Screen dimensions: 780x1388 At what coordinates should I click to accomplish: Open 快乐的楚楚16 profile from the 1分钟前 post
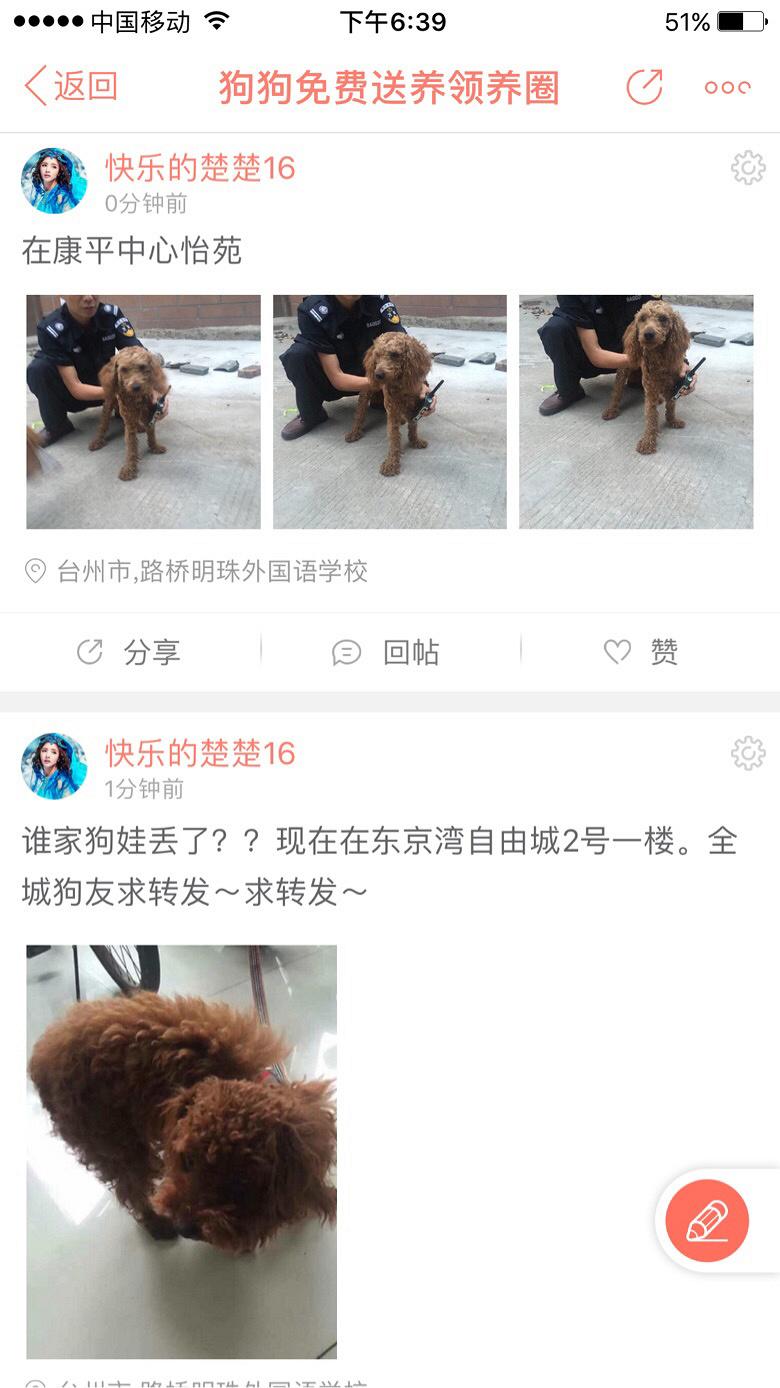coord(200,753)
